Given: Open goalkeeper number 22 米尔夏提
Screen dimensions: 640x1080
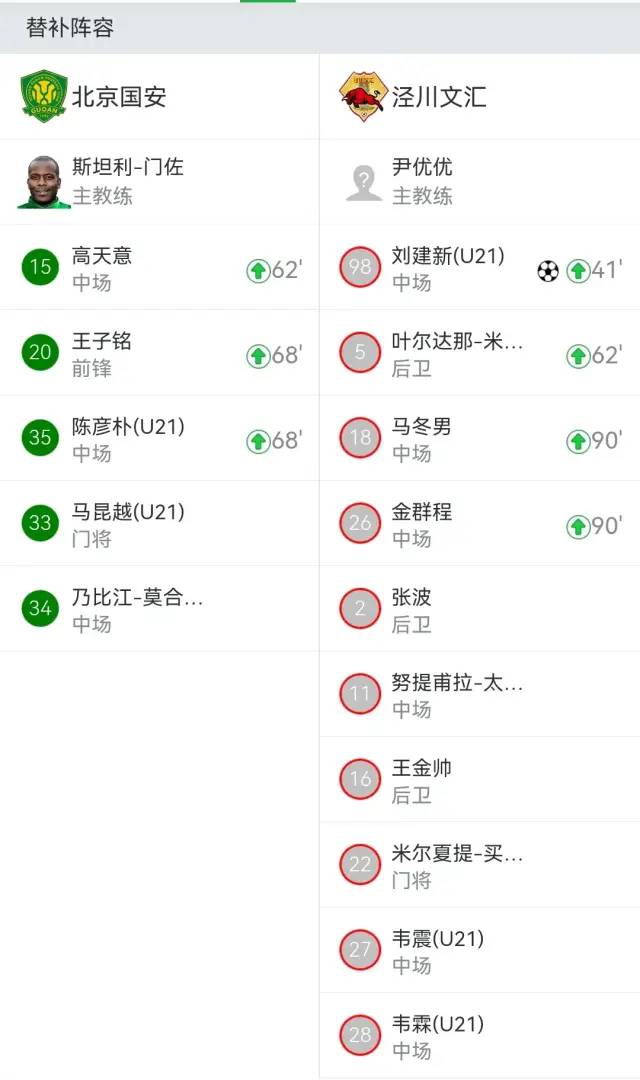Looking at the screenshot, I should point(480,865).
